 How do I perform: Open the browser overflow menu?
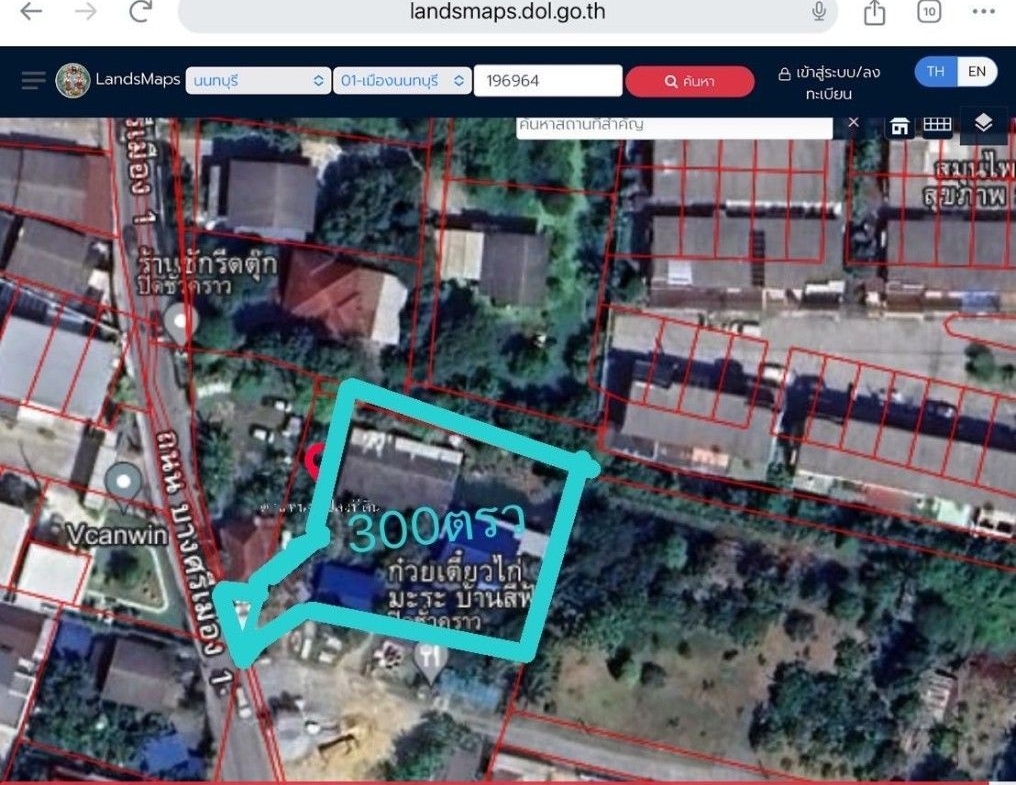pos(984,12)
